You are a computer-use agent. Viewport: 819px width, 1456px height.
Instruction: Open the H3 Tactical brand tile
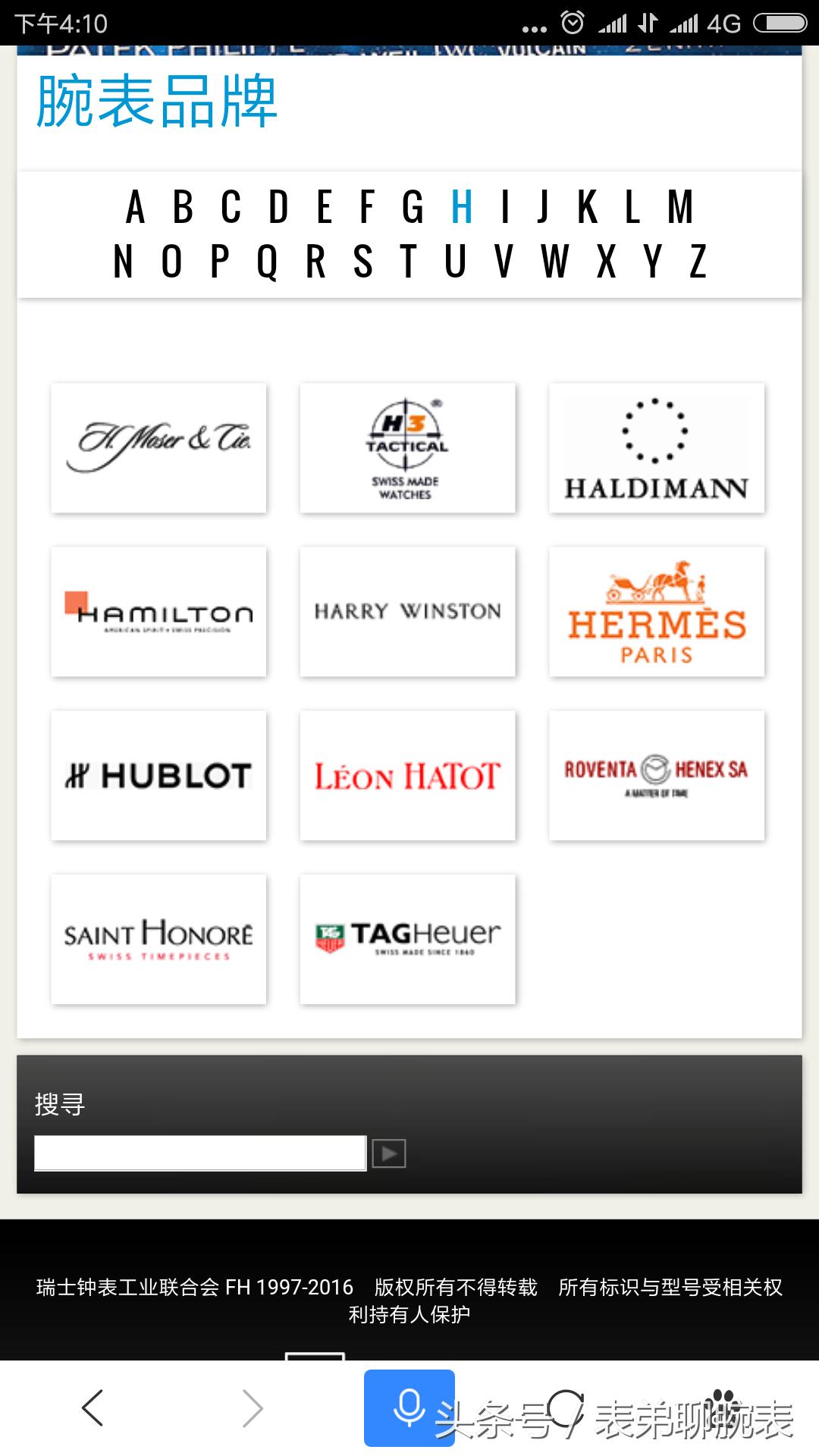(x=407, y=448)
